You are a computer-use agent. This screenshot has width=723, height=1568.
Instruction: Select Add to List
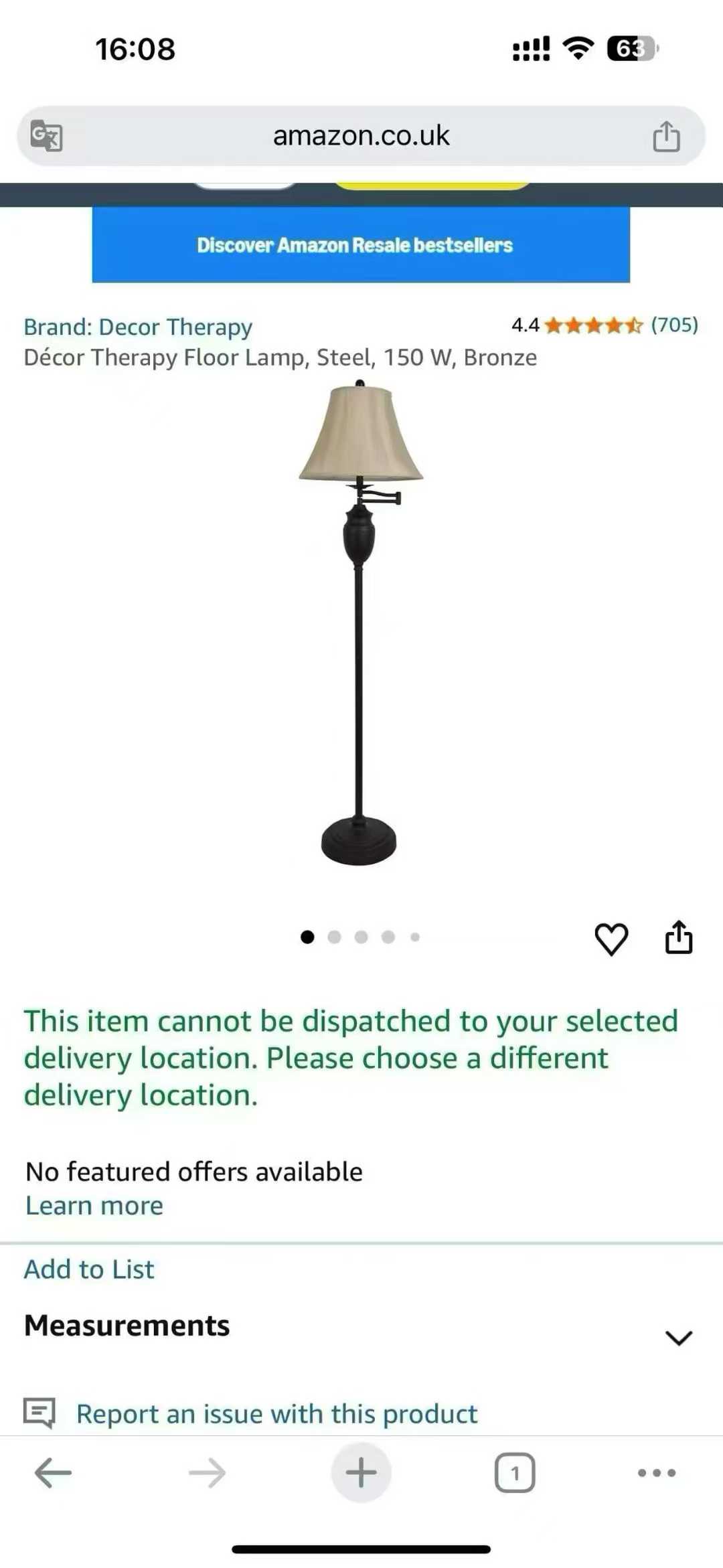point(89,1269)
